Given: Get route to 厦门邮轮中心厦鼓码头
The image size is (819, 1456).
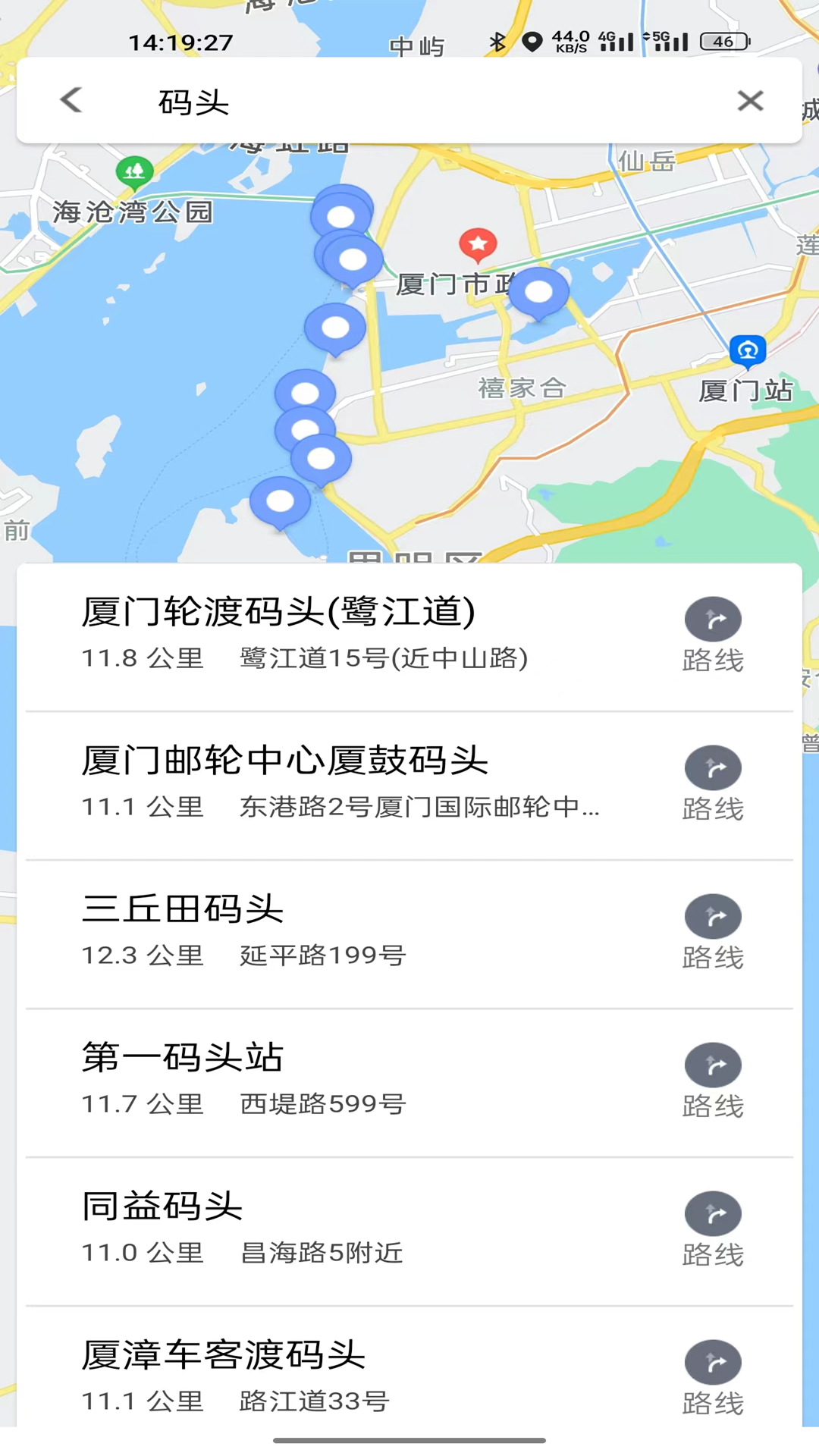Looking at the screenshot, I should [x=713, y=784].
